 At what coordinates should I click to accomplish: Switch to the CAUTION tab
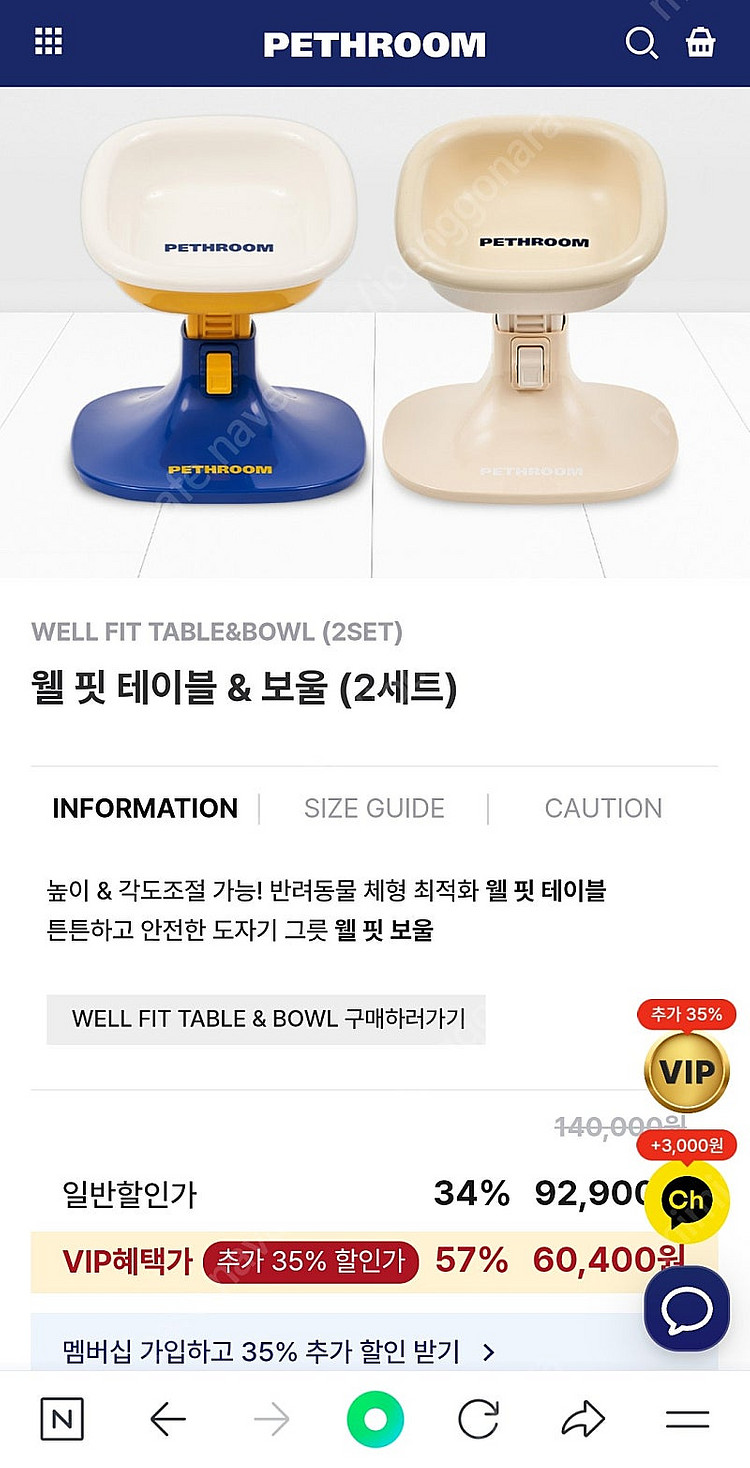pos(603,808)
